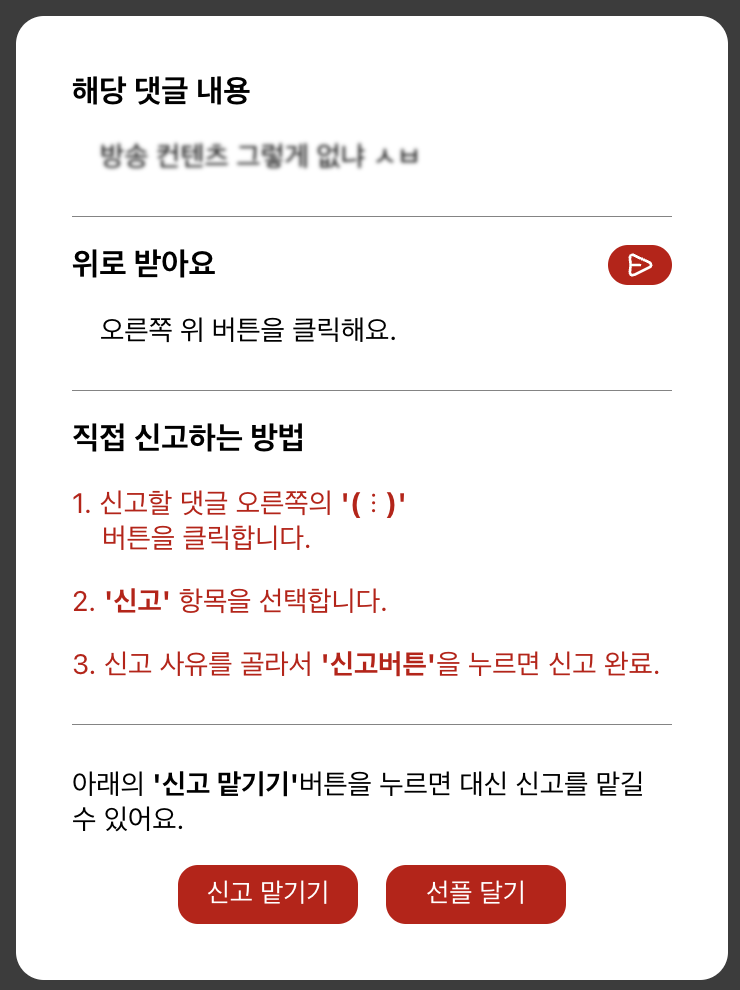Tap the red send icon beside 위로 받아요
Image resolution: width=740 pixels, height=990 pixels.
639,265
